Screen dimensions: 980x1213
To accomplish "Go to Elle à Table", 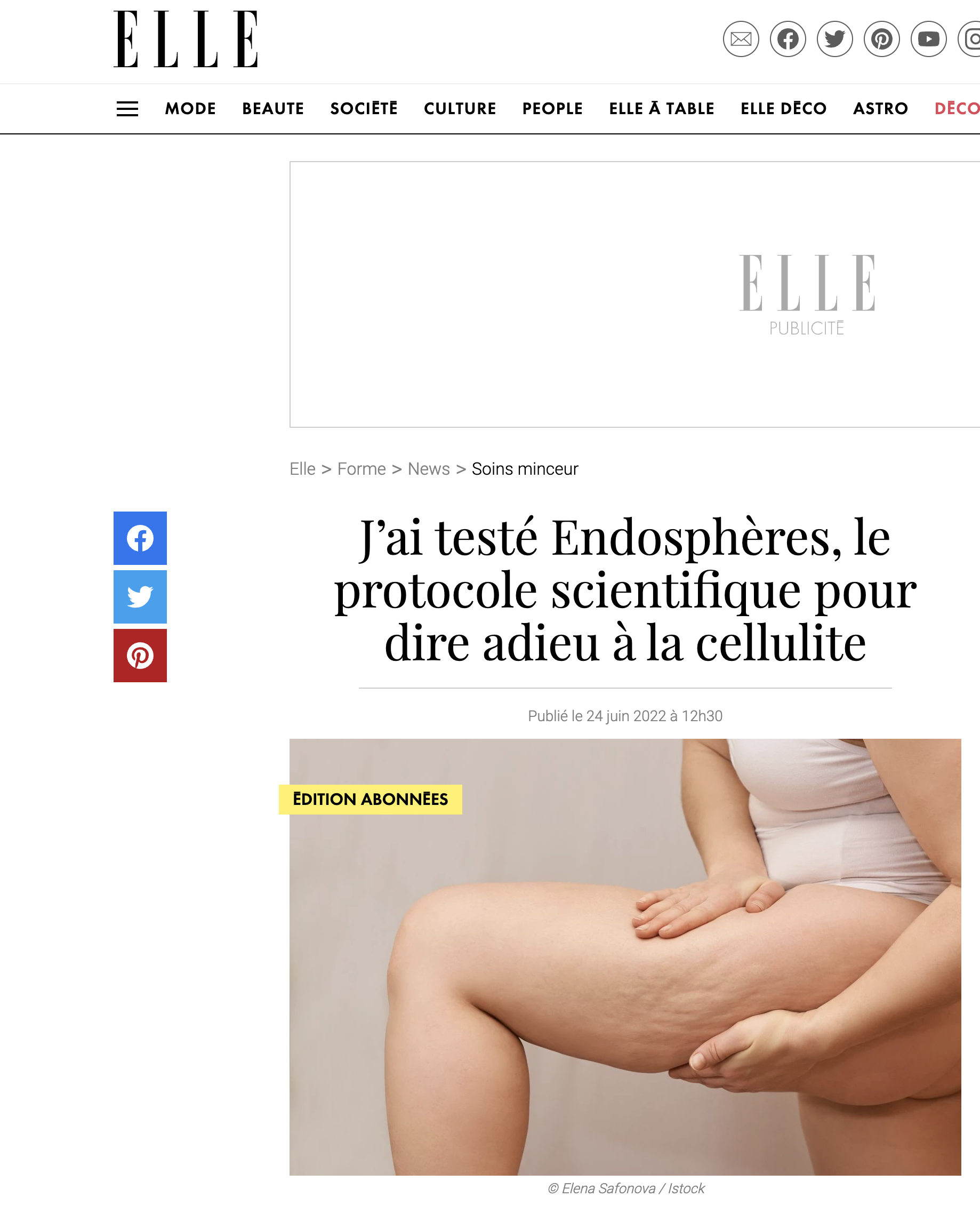I will 661,108.
